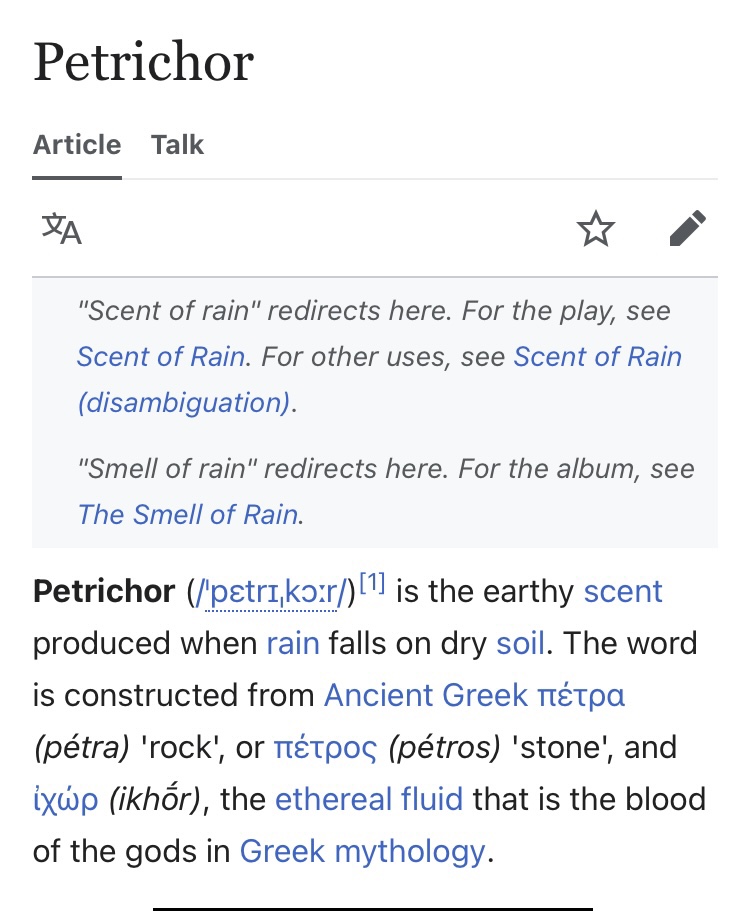This screenshot has width=750, height=911.
Task: View the Greek mythology article
Action: pos(362,851)
